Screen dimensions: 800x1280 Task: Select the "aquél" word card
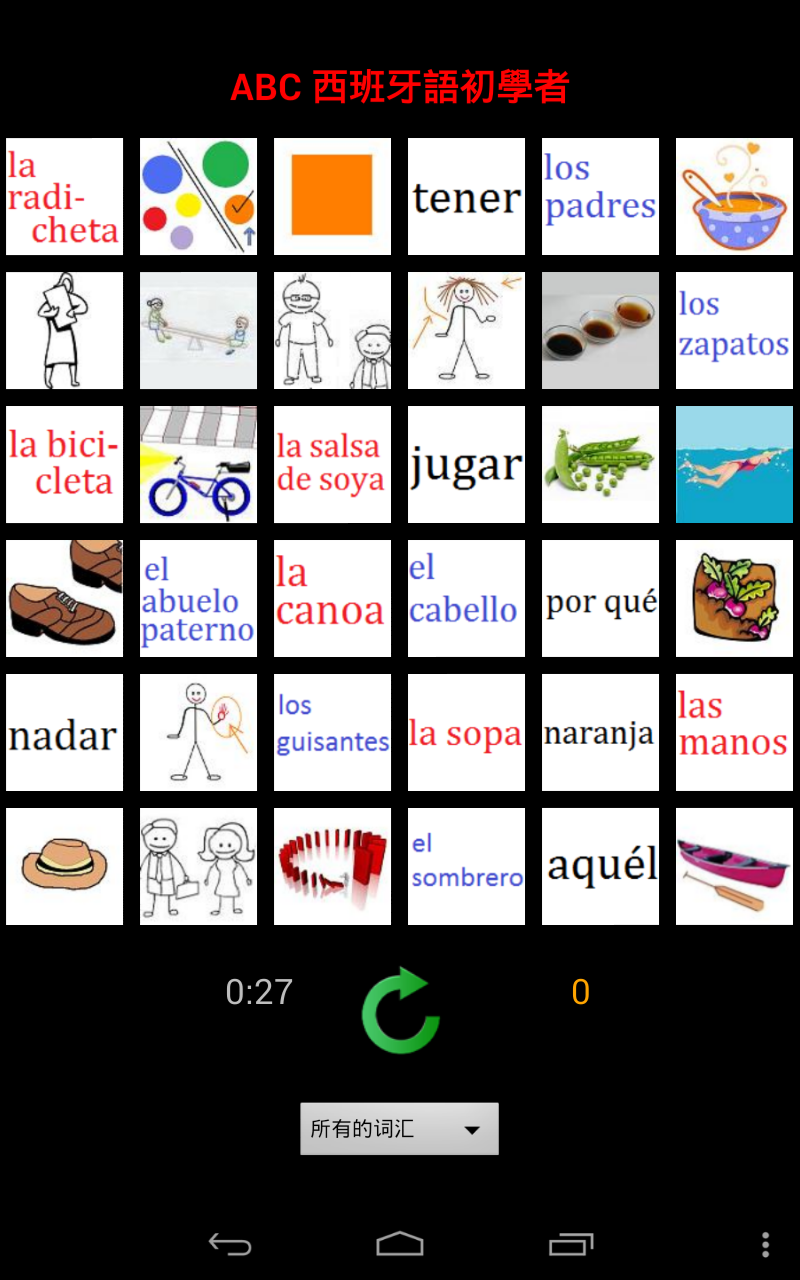pos(600,866)
